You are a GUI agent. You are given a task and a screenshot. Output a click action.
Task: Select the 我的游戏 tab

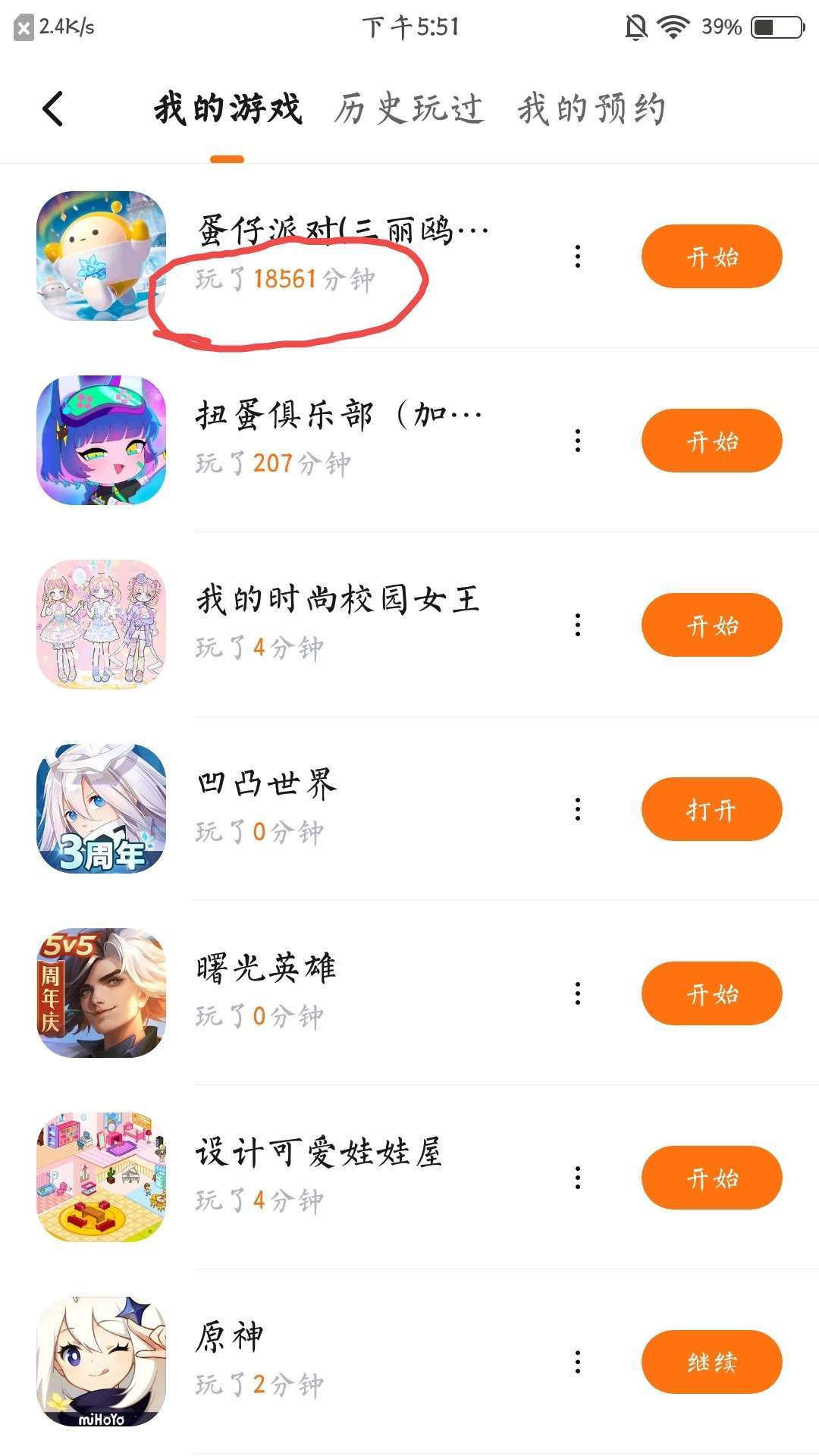pyautogui.click(x=227, y=108)
